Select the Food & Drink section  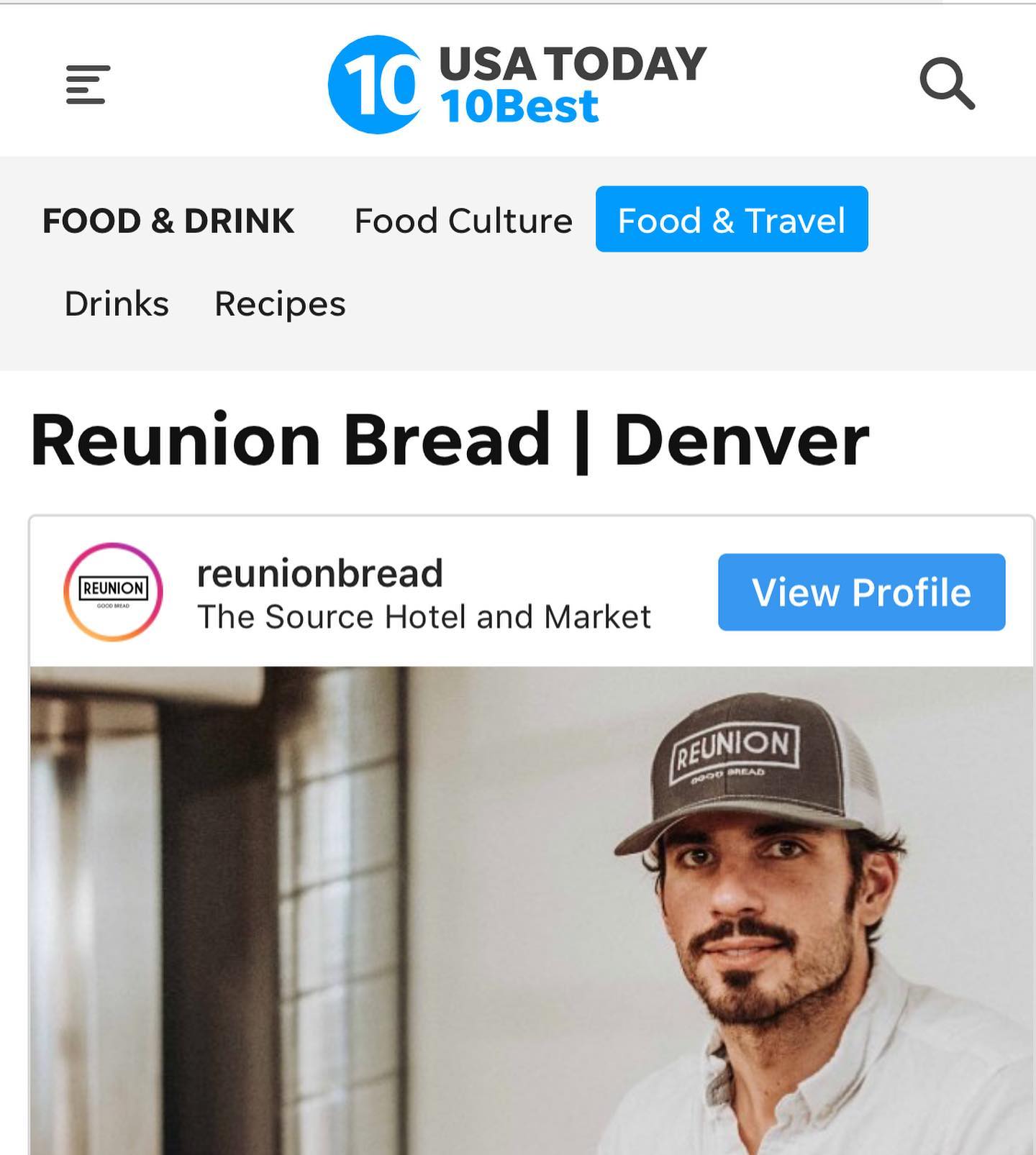coord(168,221)
